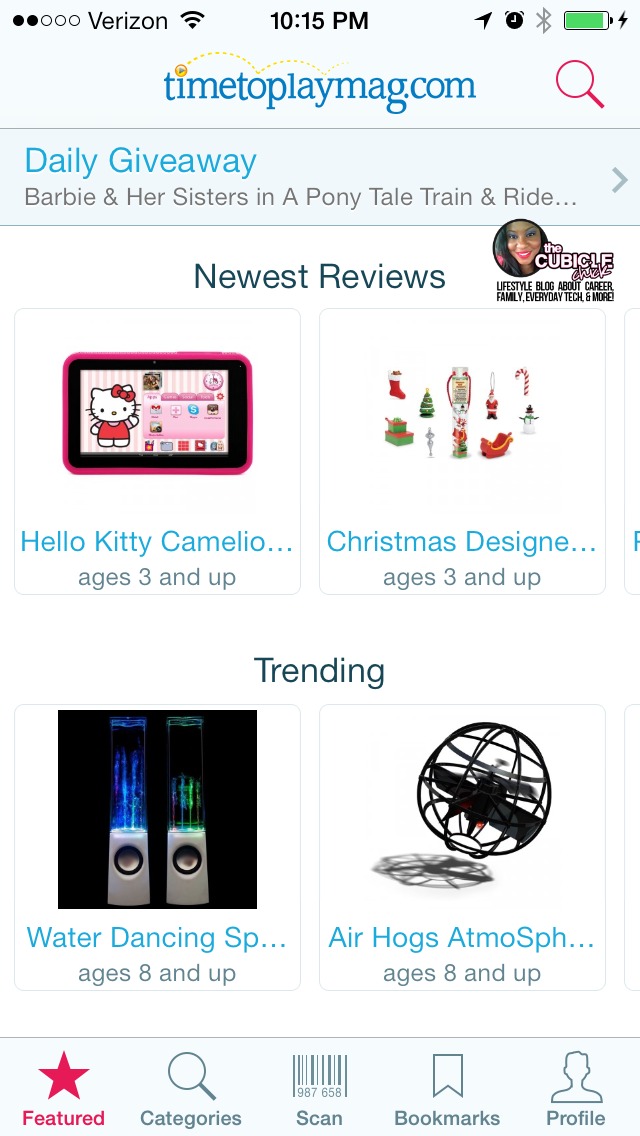View the Water Dancing Speakers trending card
The image size is (640, 1136).
pos(157,847)
